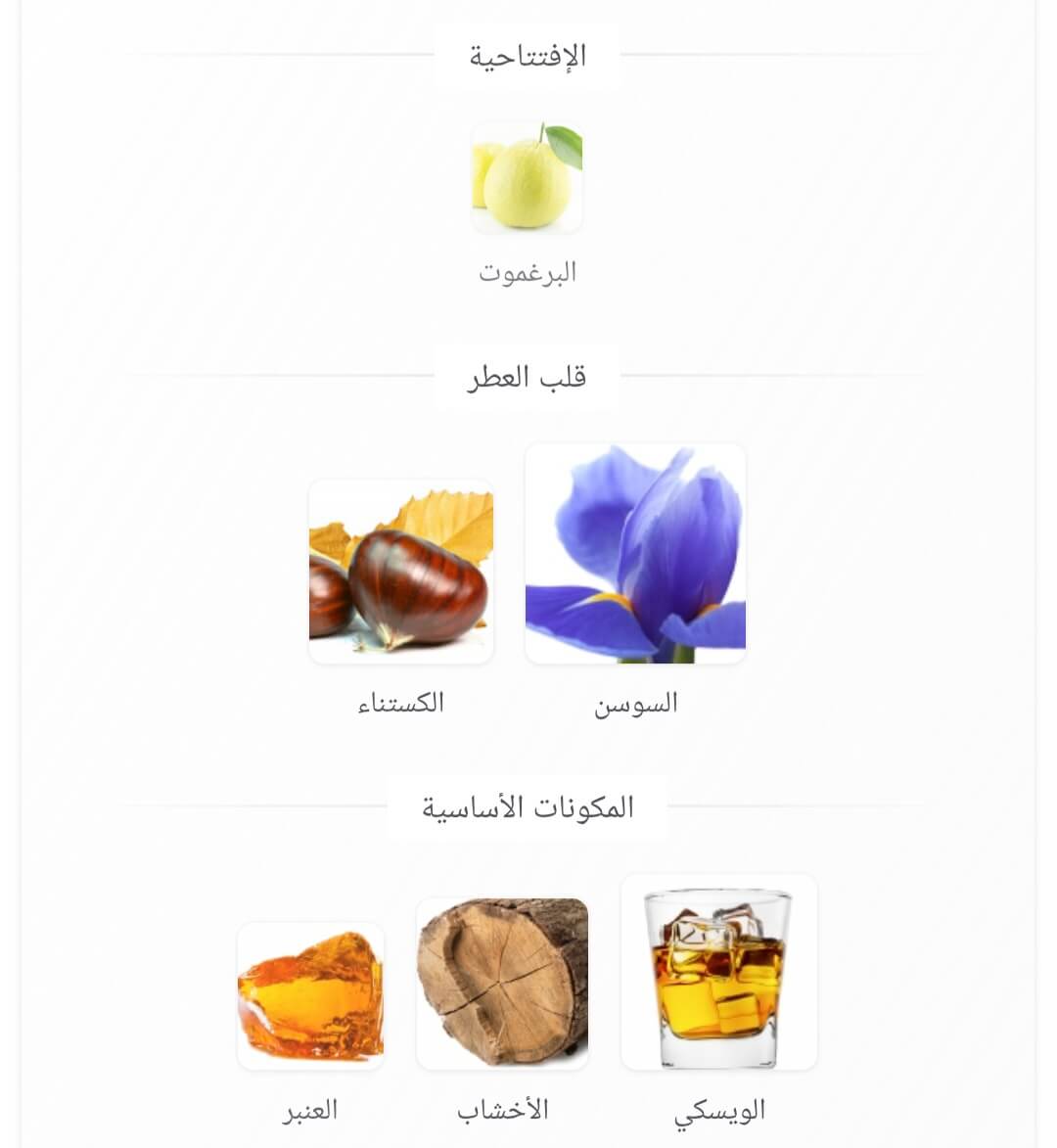Viewport: 1057px width, 1148px height.
Task: Open the البرغموت note tile
Action: click(x=528, y=178)
